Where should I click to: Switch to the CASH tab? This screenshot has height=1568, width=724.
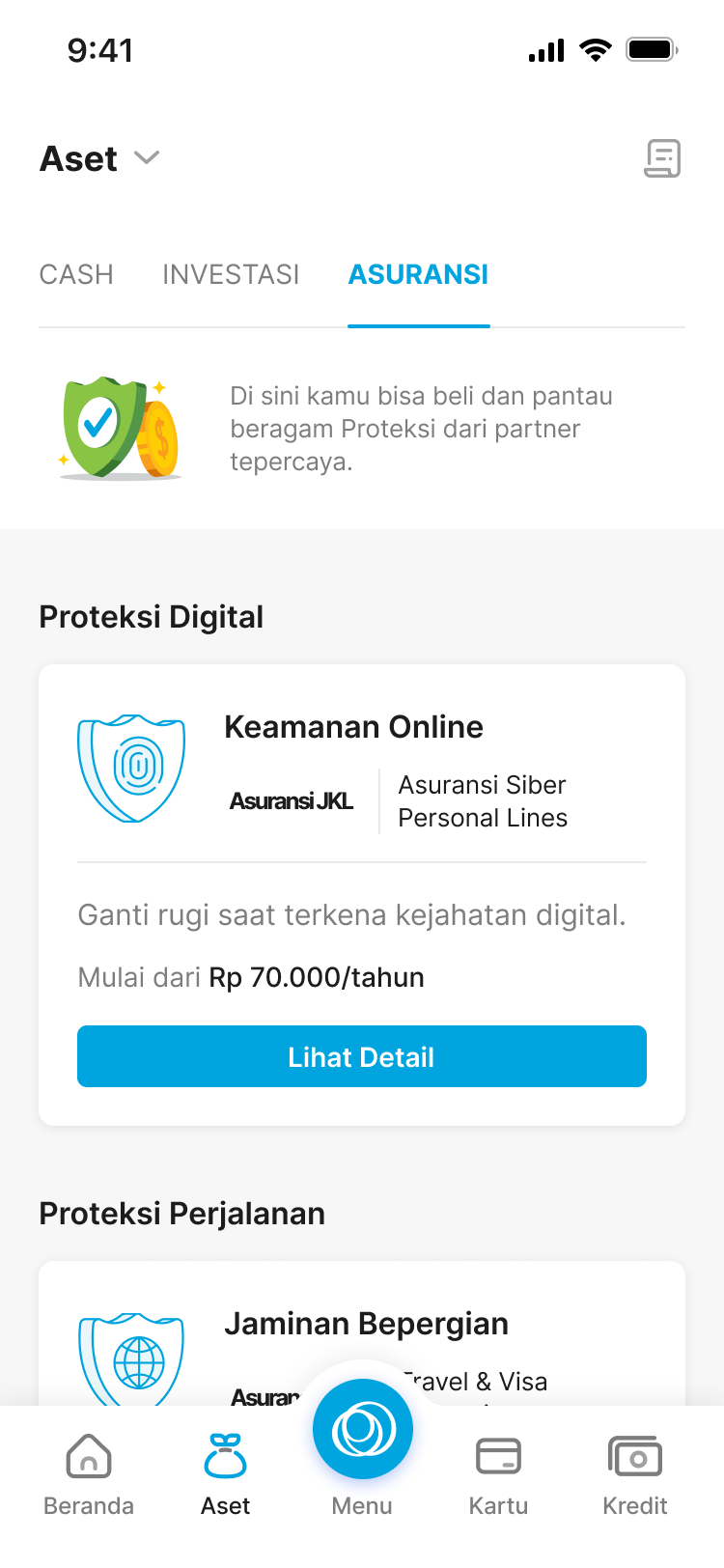coord(76,275)
